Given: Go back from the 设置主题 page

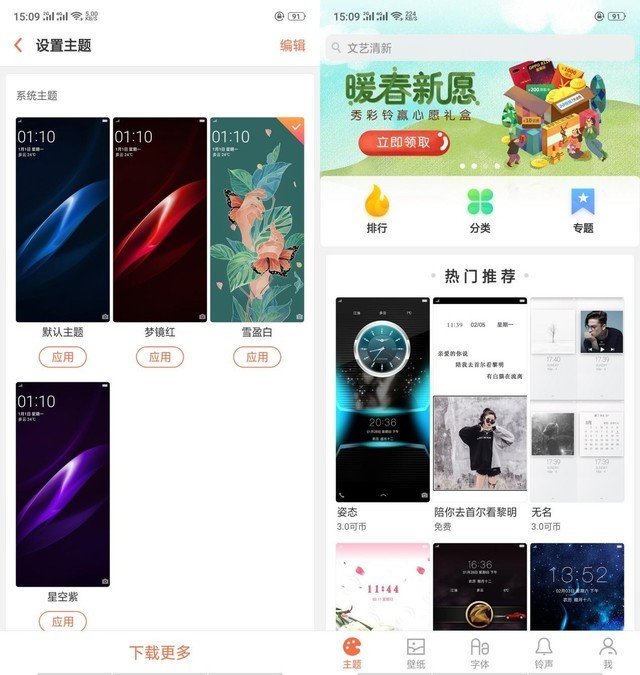Looking at the screenshot, I should (x=18, y=45).
